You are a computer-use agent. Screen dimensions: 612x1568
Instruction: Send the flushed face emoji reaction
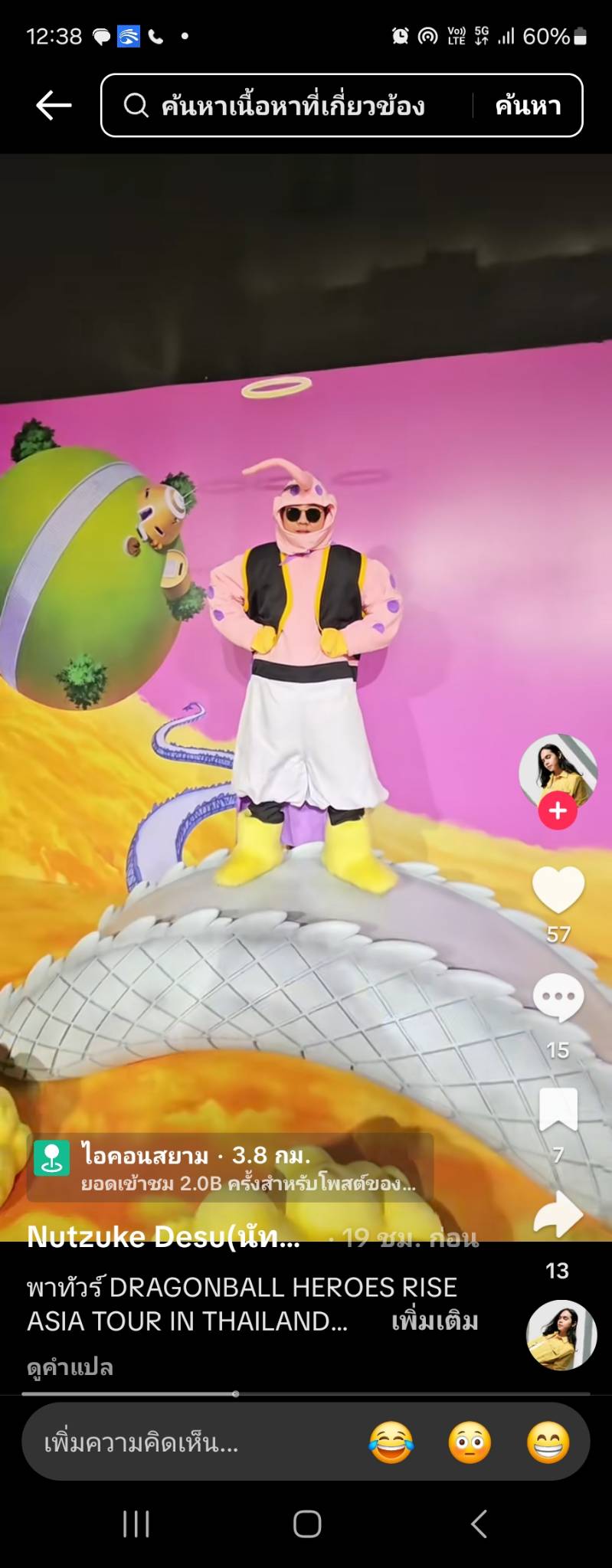[x=470, y=1443]
